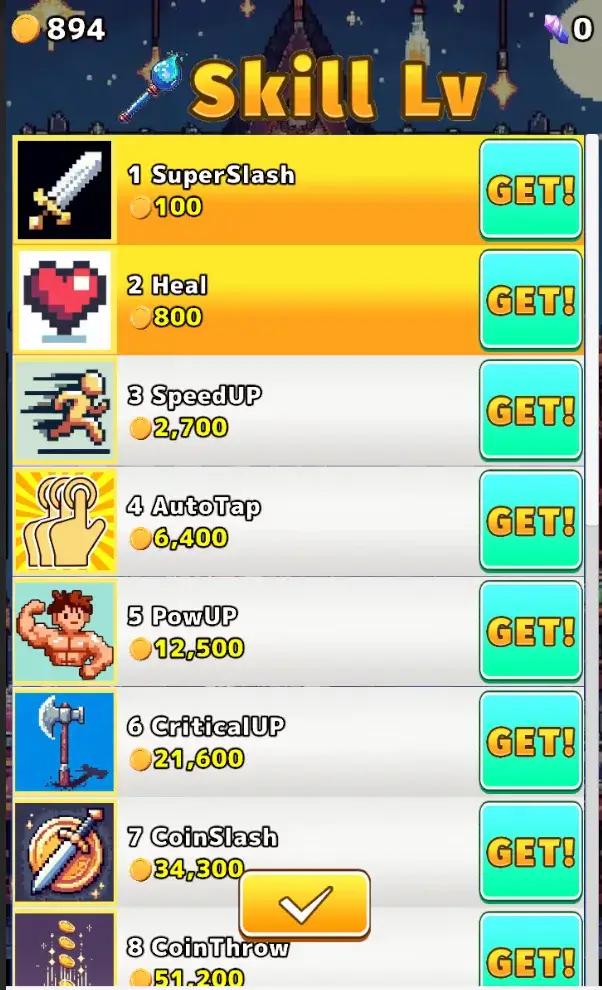
Task: Get the SuperSlash skill for 100 coins
Action: coord(530,189)
